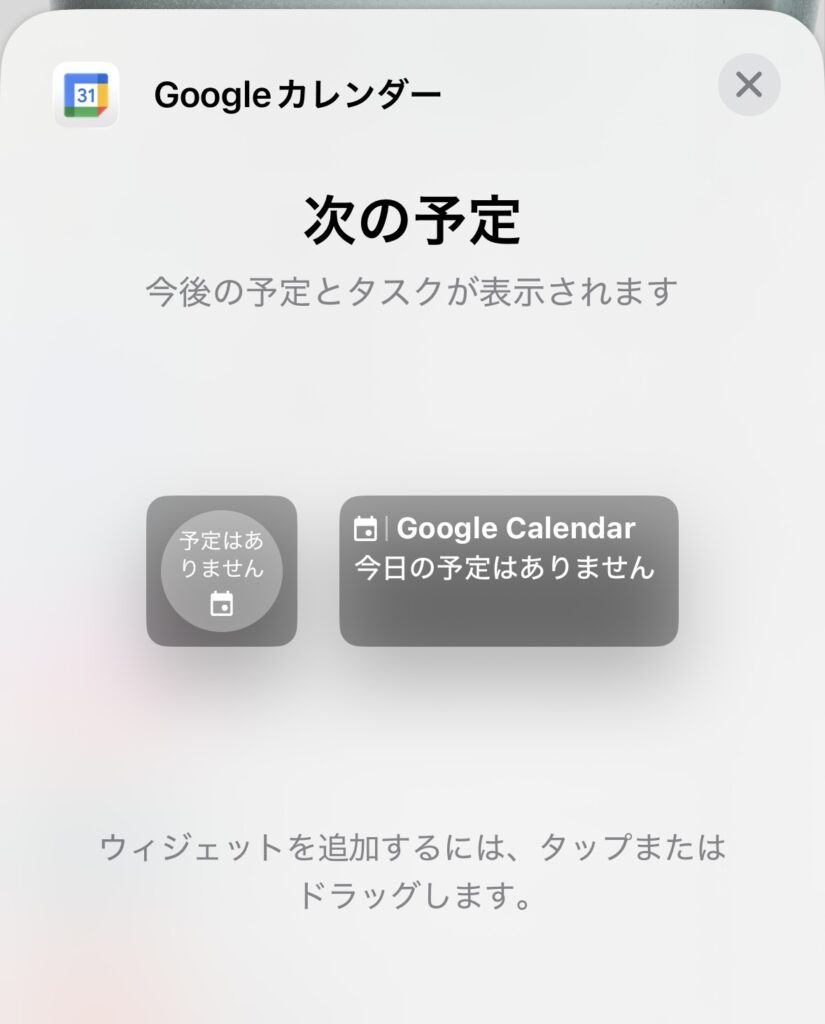825x1024 pixels.
Task: Close the Google カレンダー widget sheet
Action: point(749,85)
